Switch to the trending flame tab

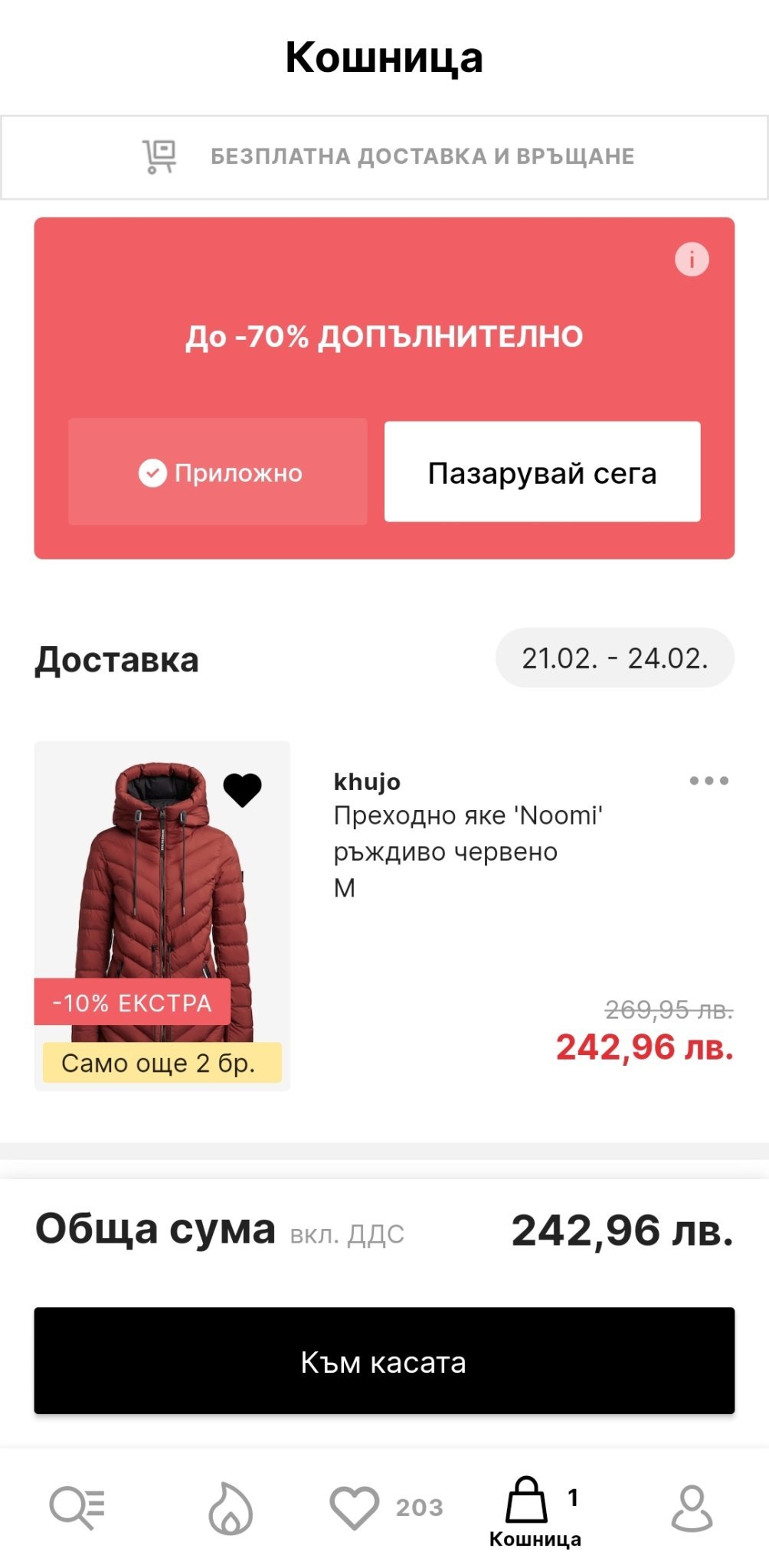[x=231, y=1508]
